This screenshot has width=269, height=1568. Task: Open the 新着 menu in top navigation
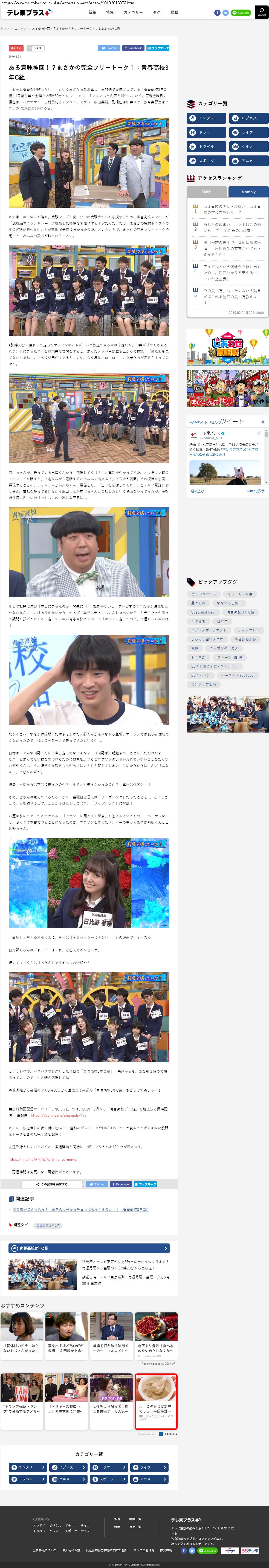[x=92, y=12]
